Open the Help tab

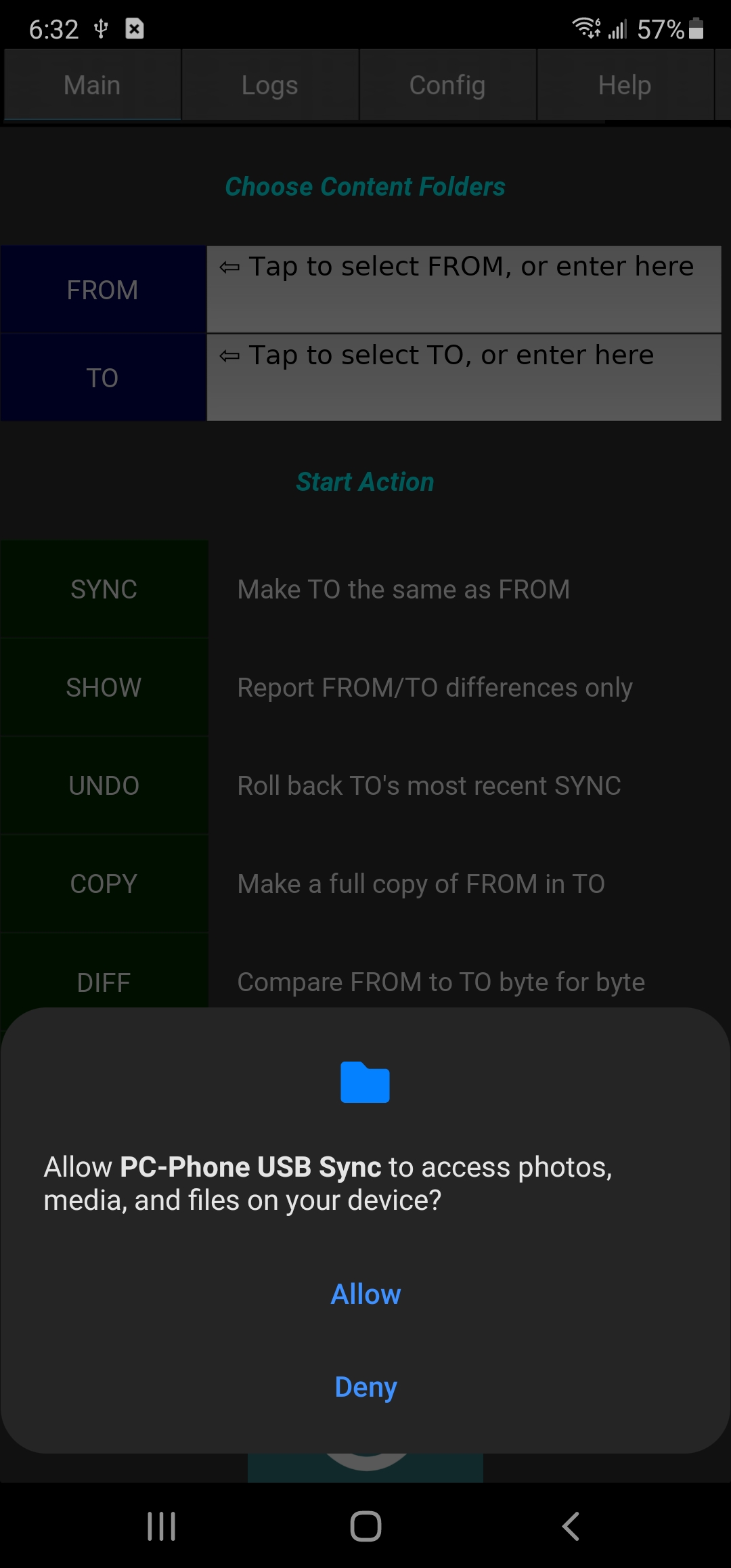[x=624, y=85]
